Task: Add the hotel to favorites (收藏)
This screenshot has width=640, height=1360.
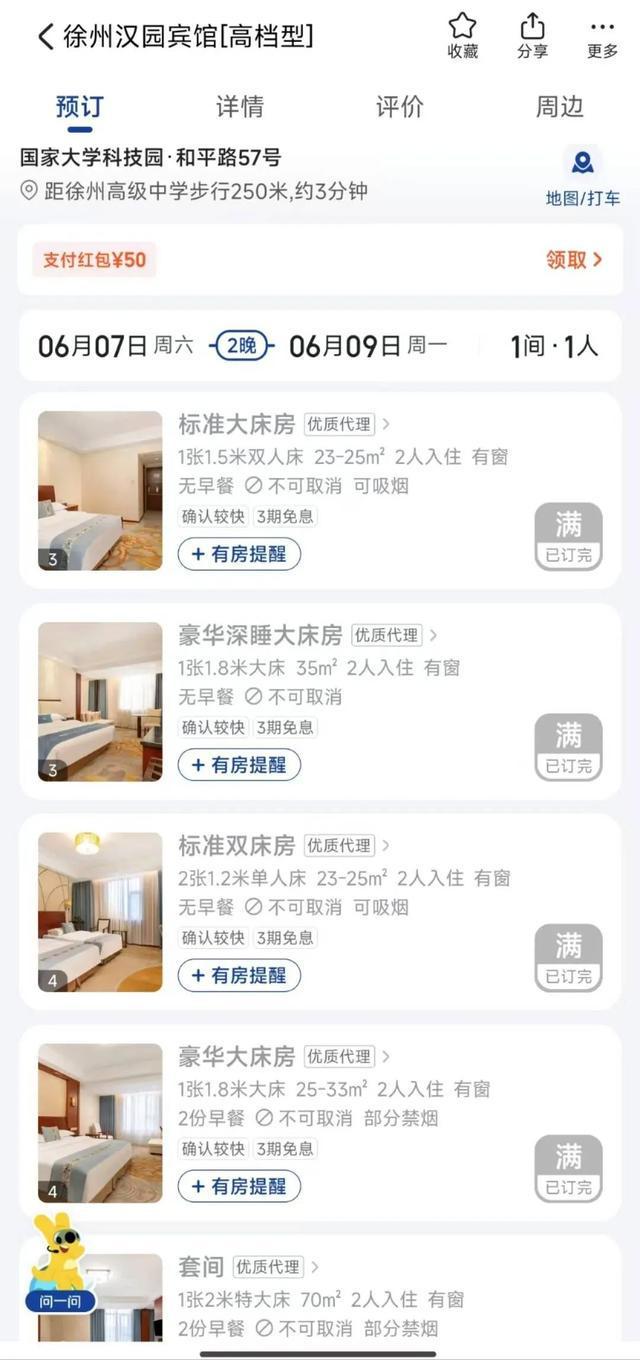Action: click(462, 36)
